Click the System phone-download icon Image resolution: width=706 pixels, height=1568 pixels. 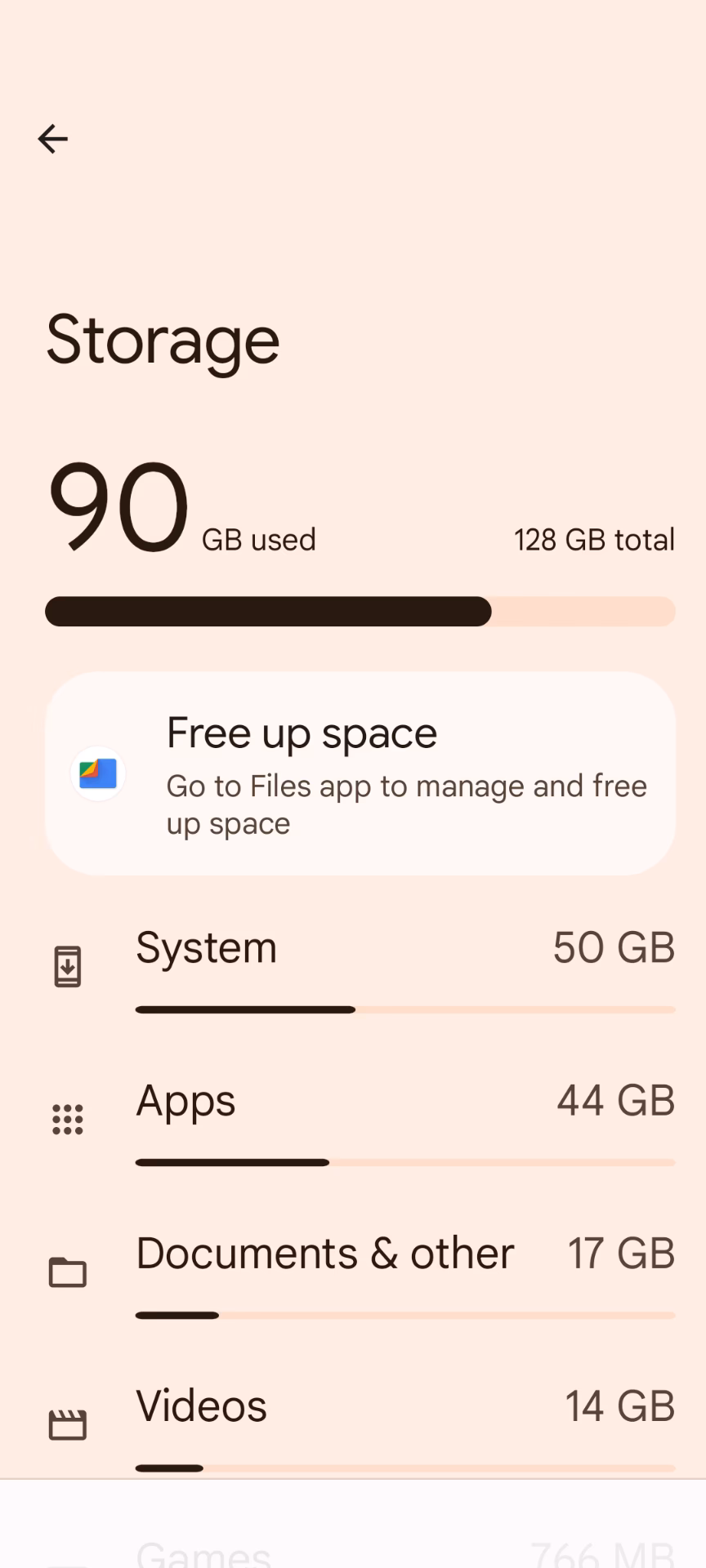67,965
